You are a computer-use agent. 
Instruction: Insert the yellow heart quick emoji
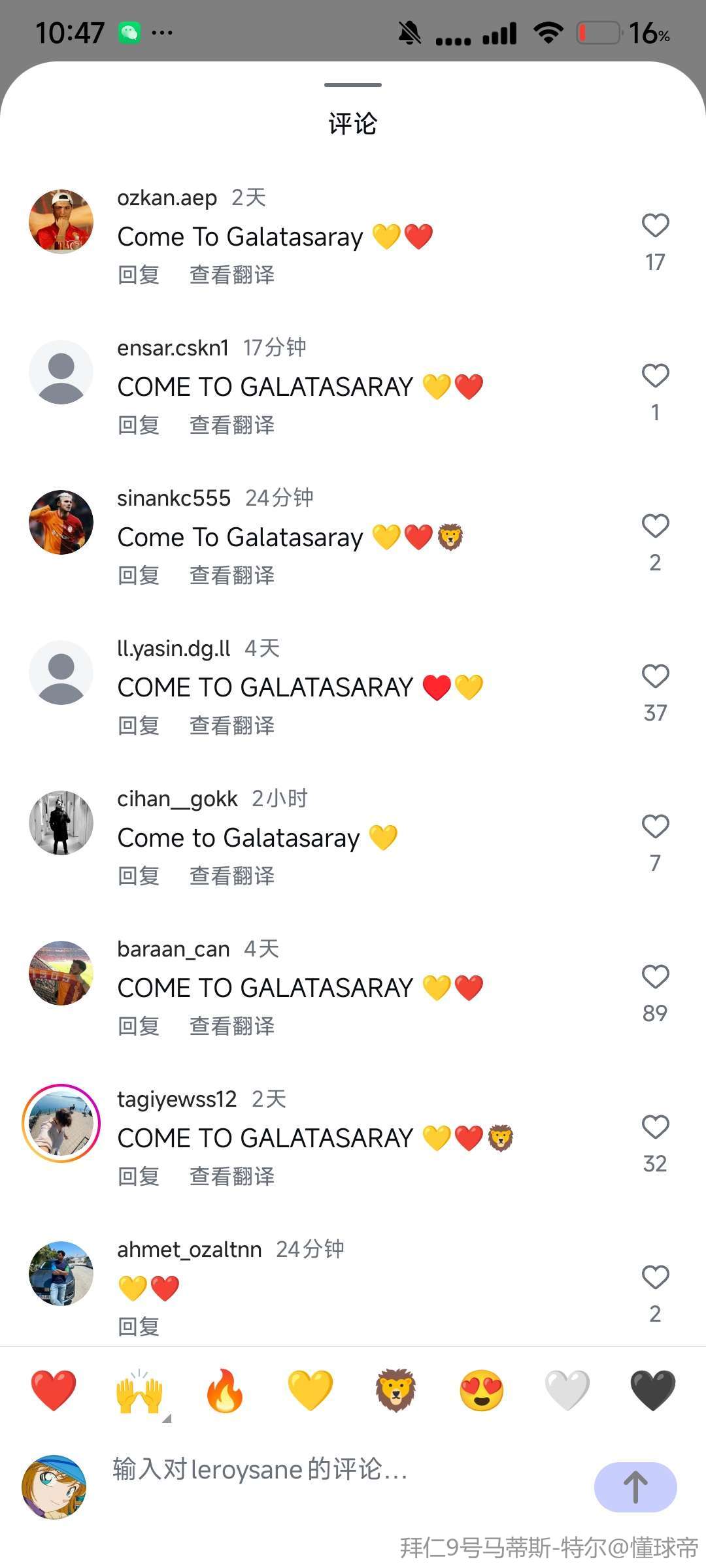click(311, 1390)
